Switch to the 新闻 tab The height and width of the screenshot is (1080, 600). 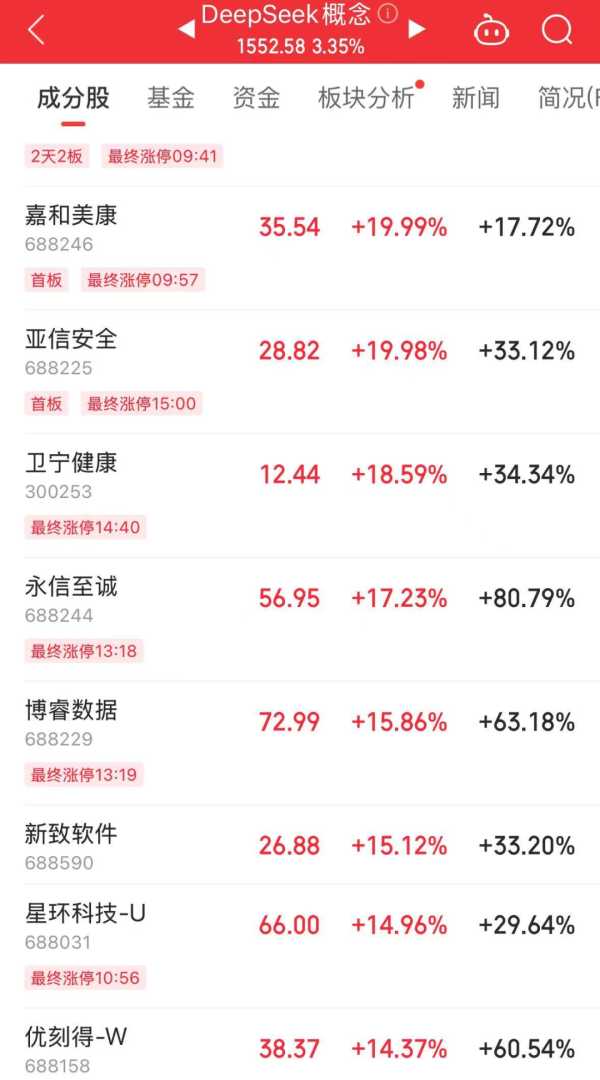point(476,98)
